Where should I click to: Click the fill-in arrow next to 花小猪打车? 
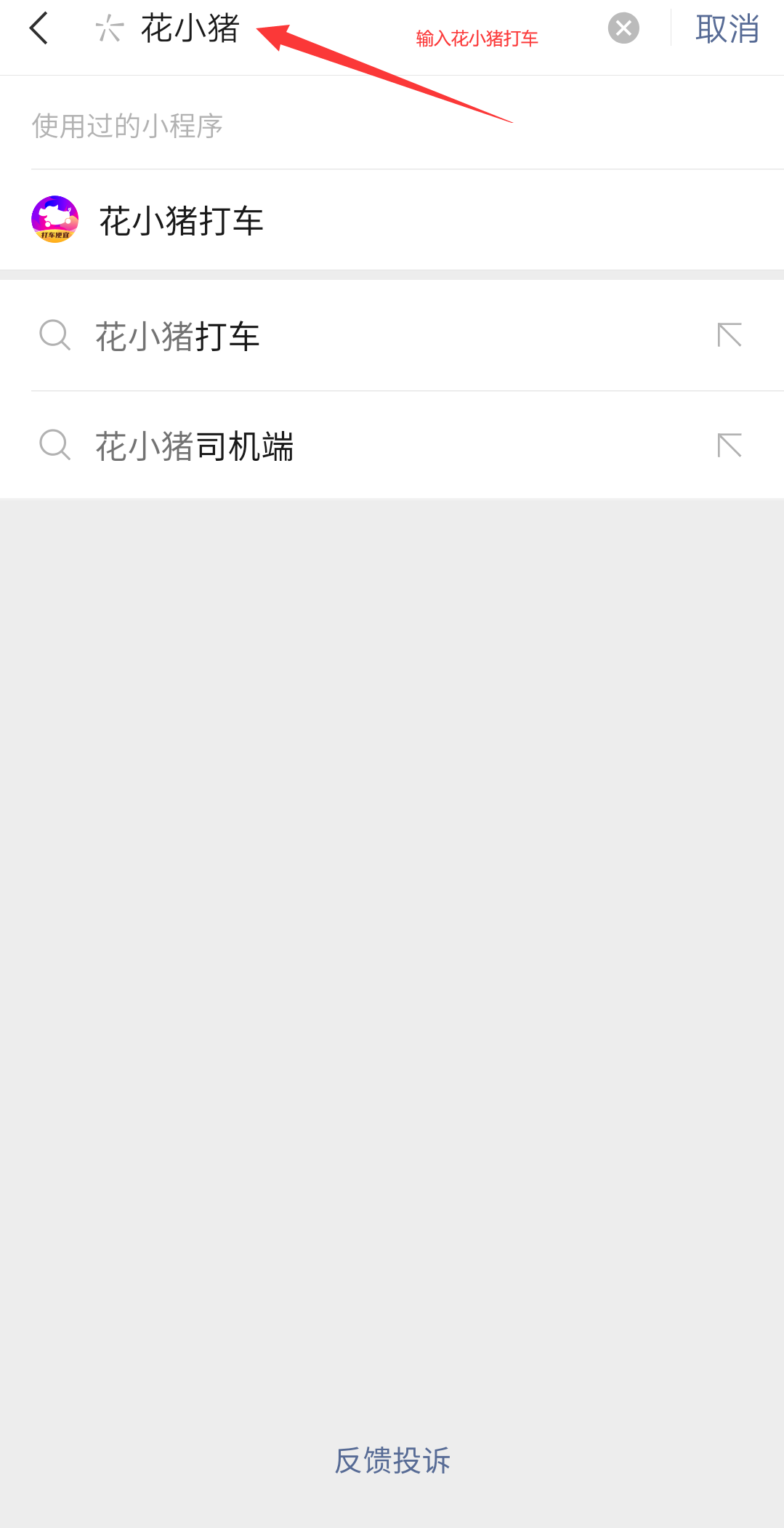(x=729, y=335)
